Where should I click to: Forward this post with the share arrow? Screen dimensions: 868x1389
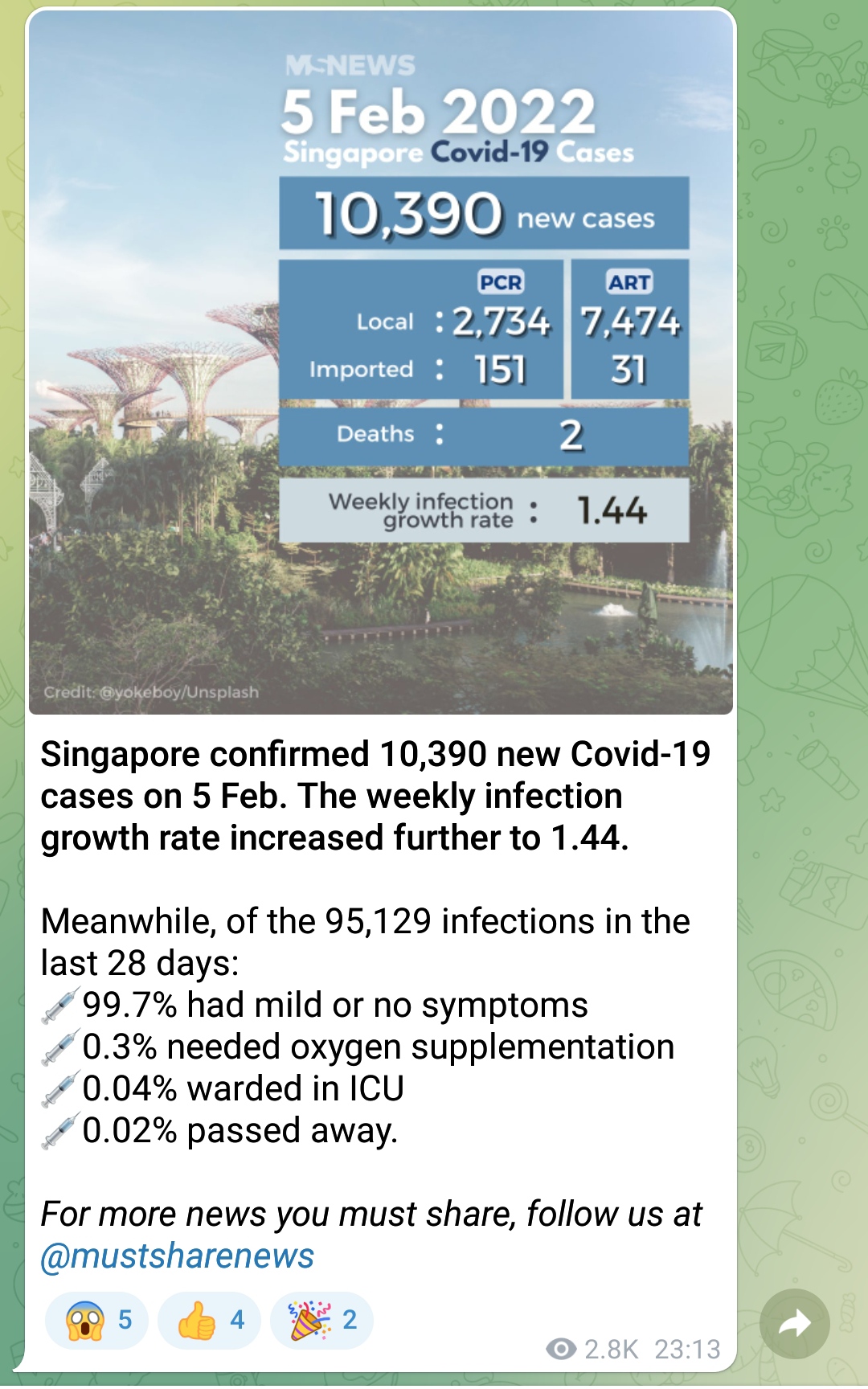click(x=794, y=1324)
